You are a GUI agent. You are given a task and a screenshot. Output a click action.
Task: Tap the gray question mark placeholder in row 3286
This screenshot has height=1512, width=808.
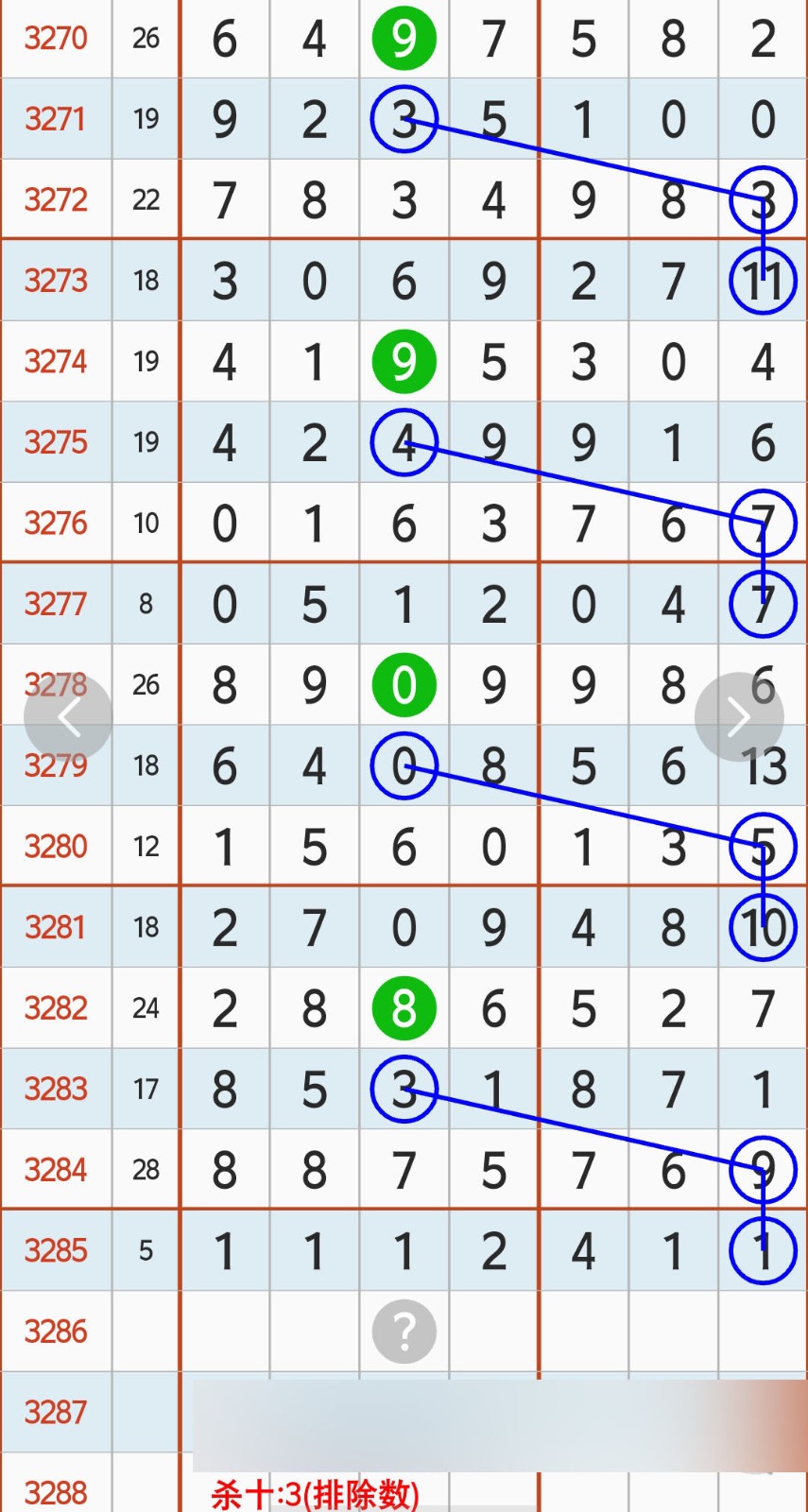[x=404, y=1332]
